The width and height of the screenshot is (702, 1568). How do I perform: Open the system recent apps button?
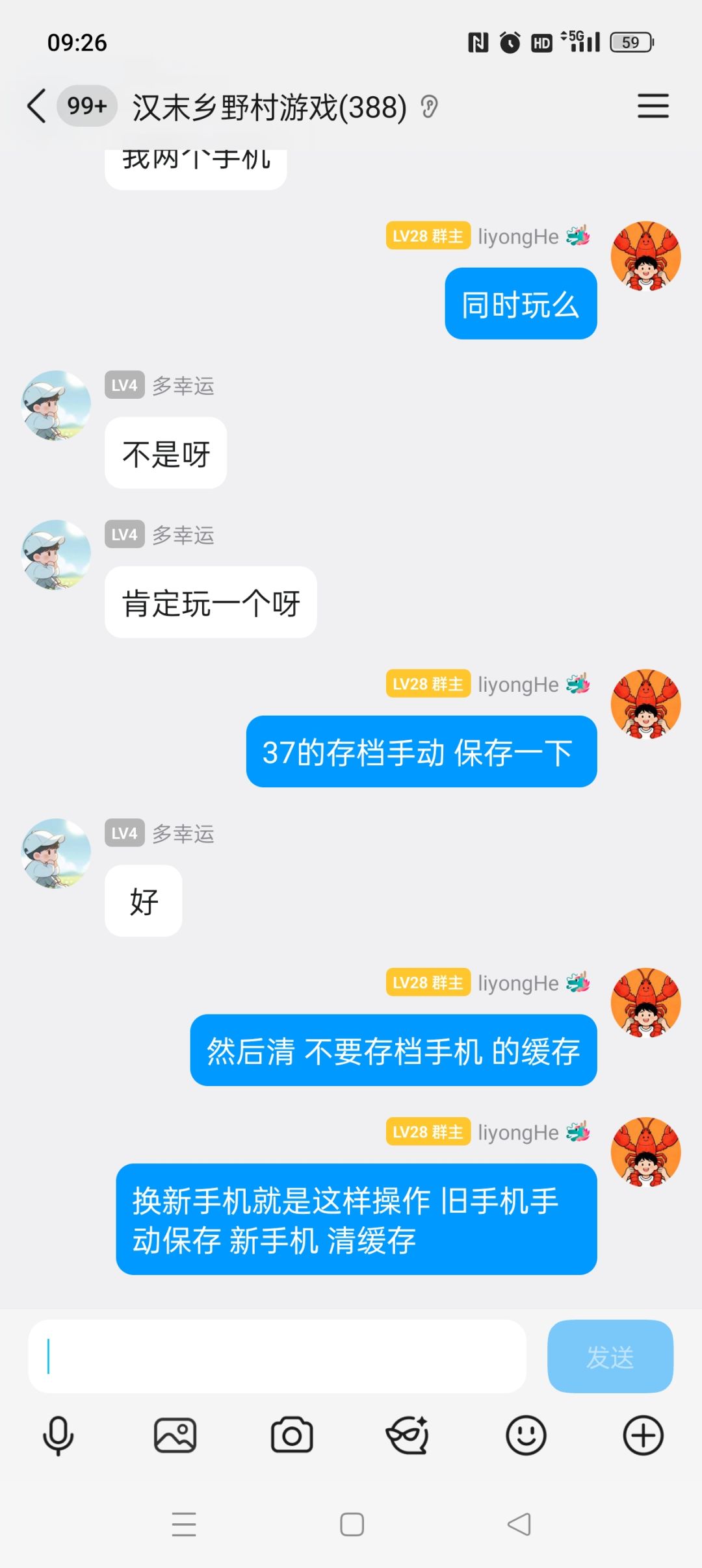click(184, 1524)
